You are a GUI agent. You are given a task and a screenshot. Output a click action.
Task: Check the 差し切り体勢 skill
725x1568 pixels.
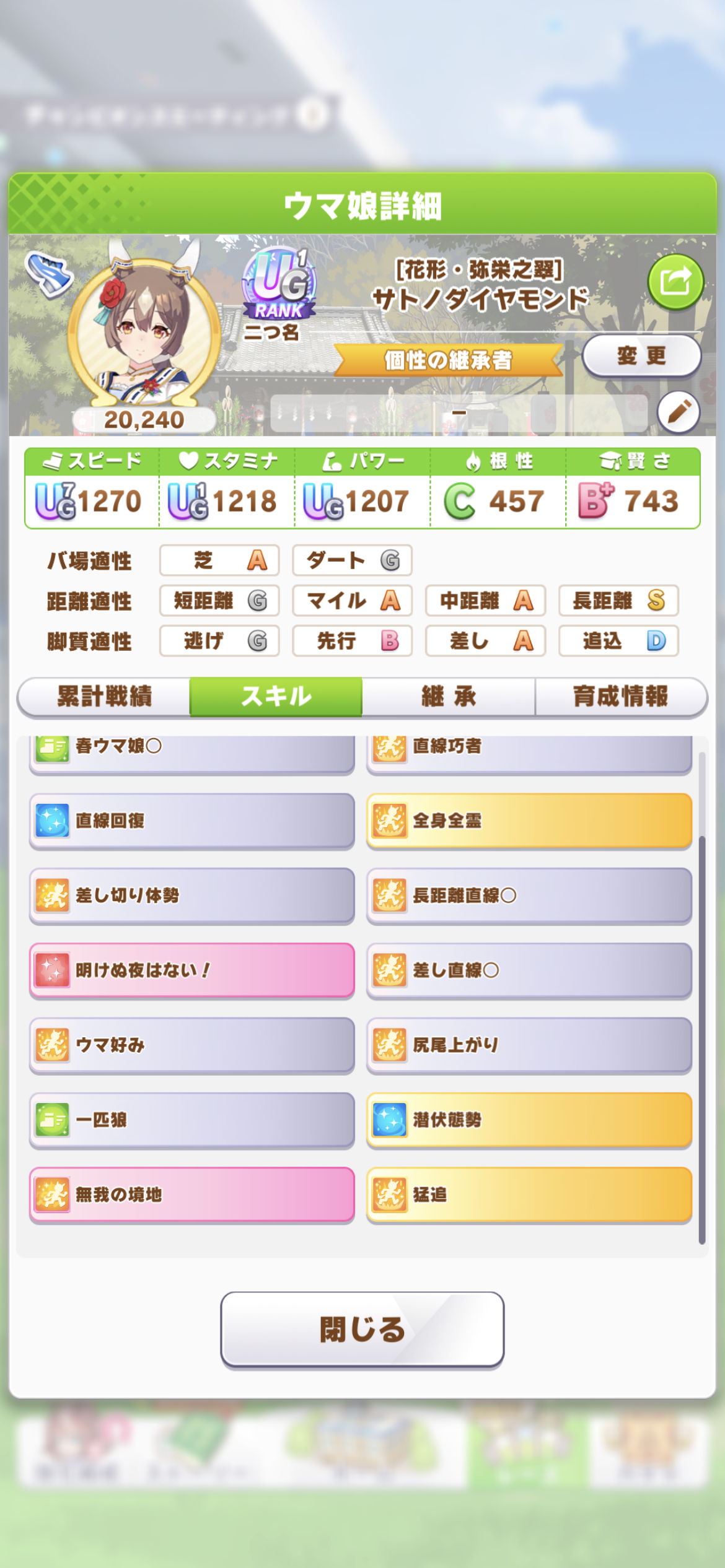[x=191, y=895]
